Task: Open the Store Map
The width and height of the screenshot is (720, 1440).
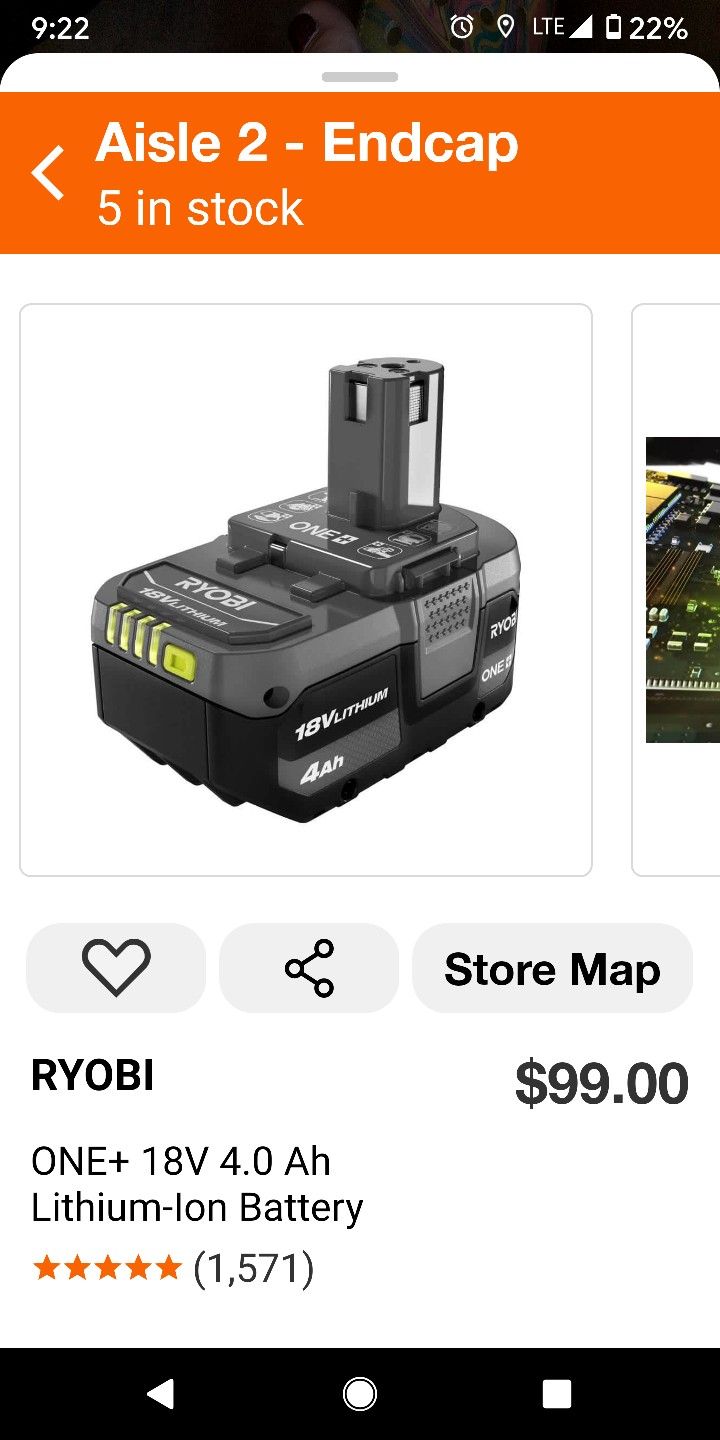Action: (552, 968)
